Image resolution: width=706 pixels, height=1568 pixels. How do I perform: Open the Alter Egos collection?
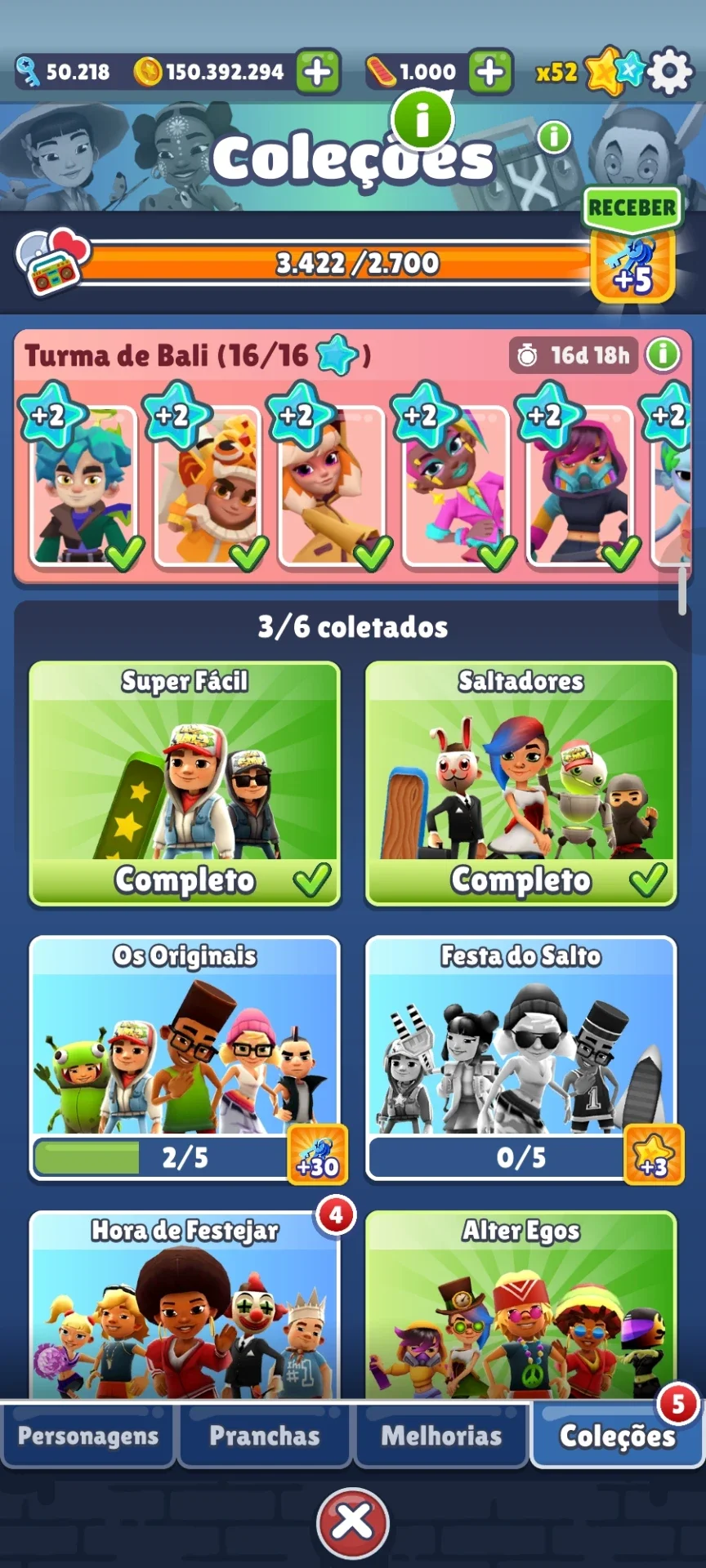click(x=521, y=1305)
